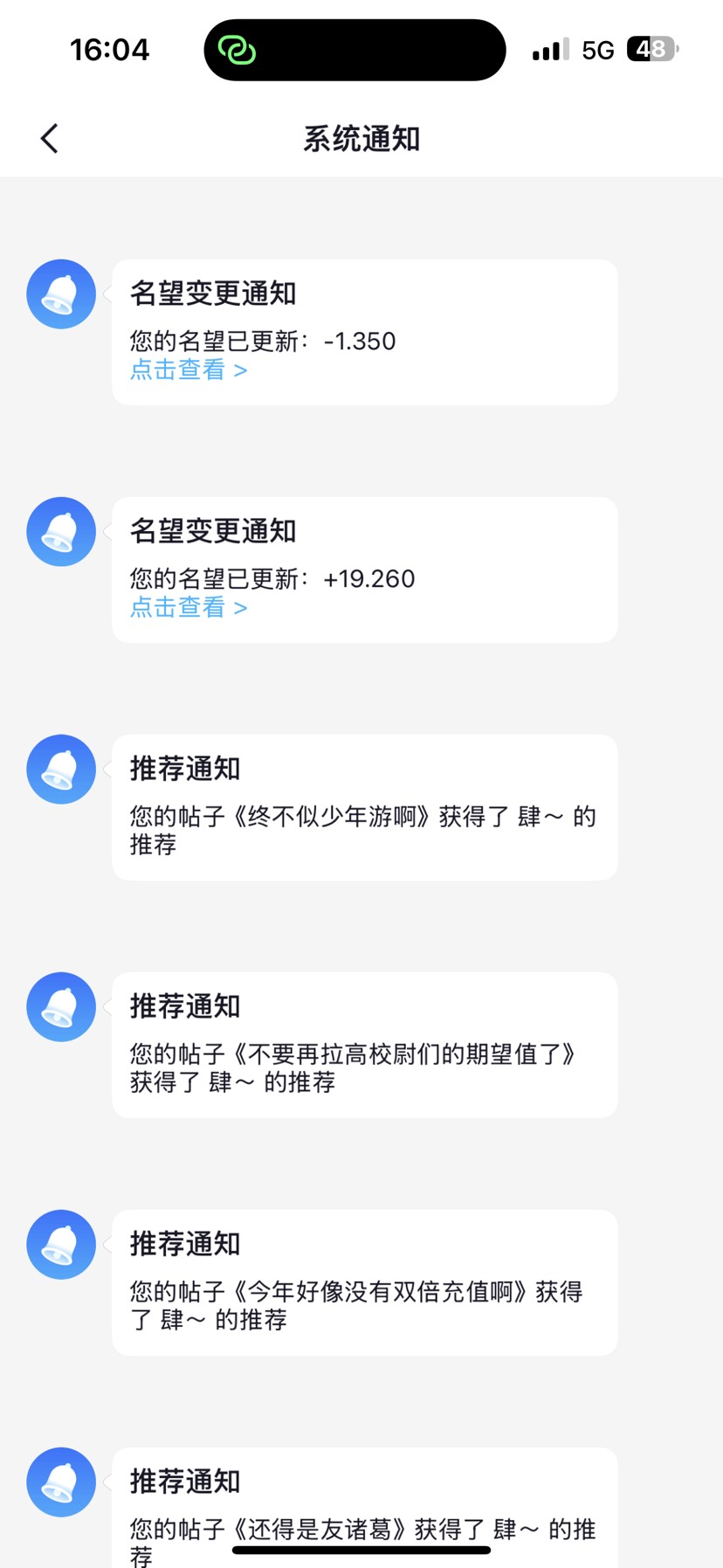Tap 点击查看 under the +19.260 update
Screen dimensions: 723x1568
pos(189,608)
